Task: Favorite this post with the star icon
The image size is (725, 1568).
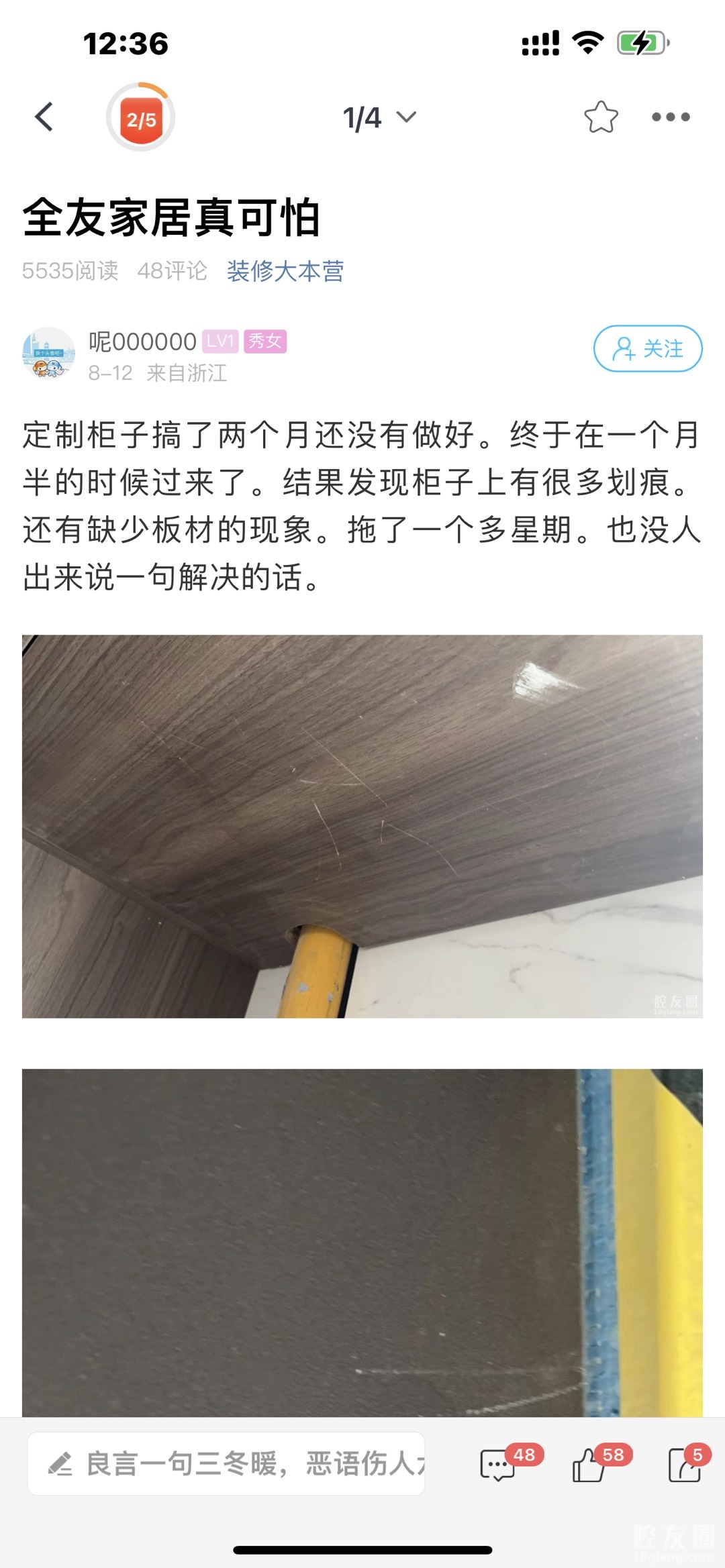Action: pyautogui.click(x=600, y=117)
